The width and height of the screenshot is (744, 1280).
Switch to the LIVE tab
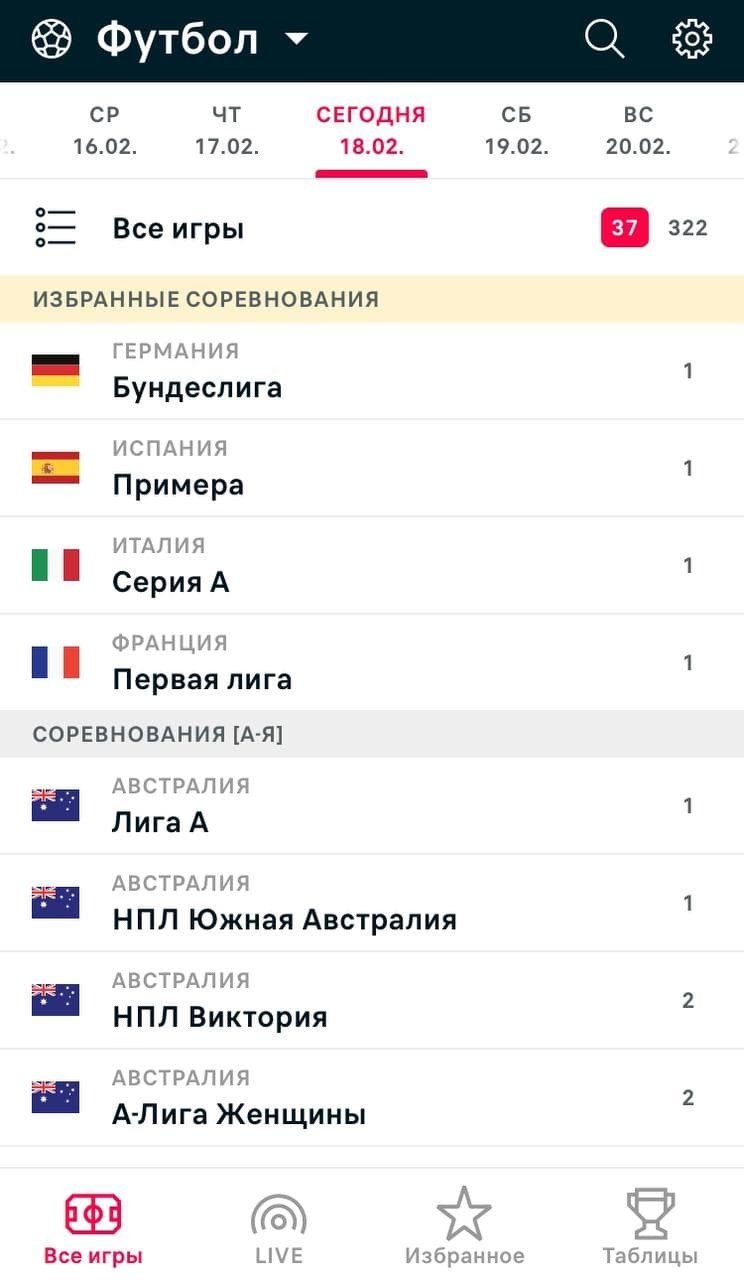point(278,1227)
